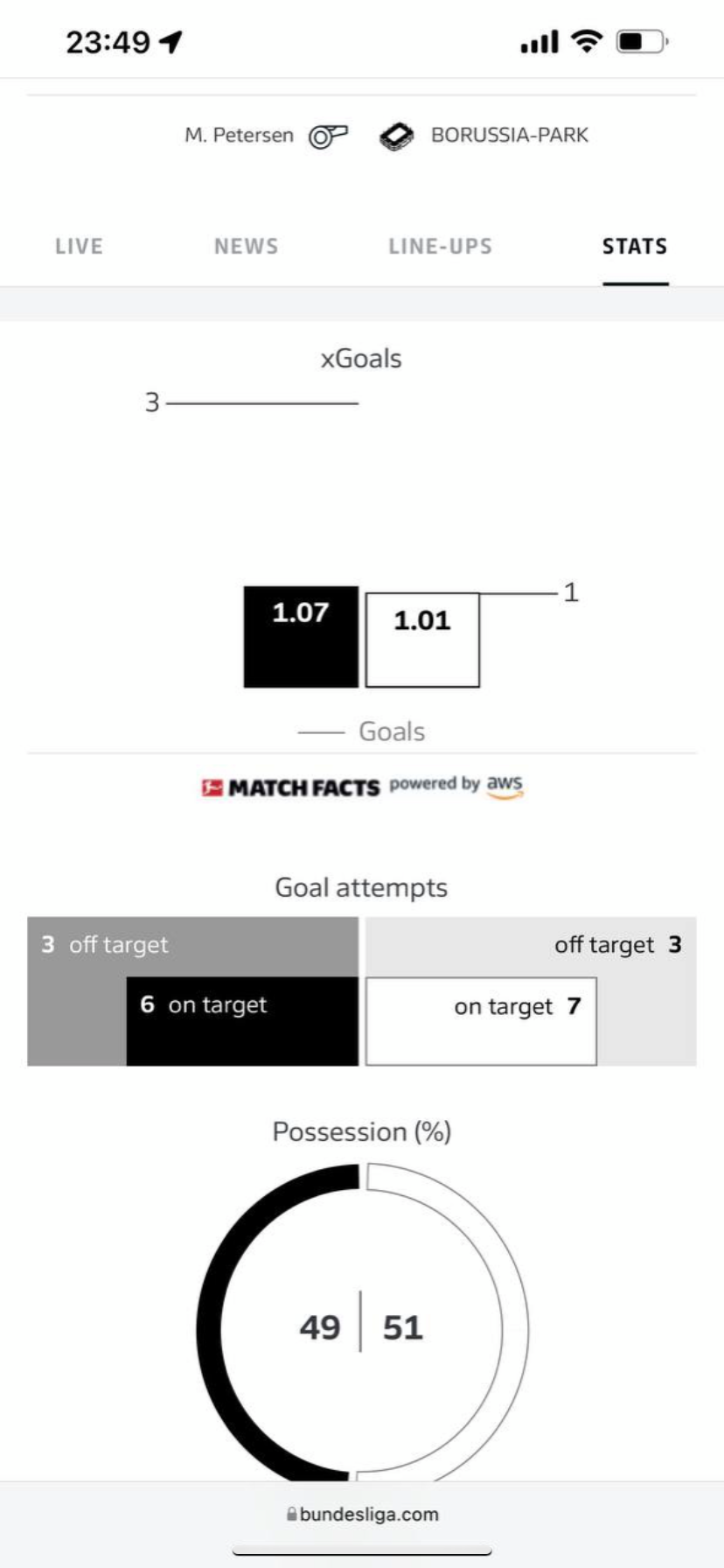
Task: Tap the bundesliga.com address bar
Action: [x=362, y=1515]
